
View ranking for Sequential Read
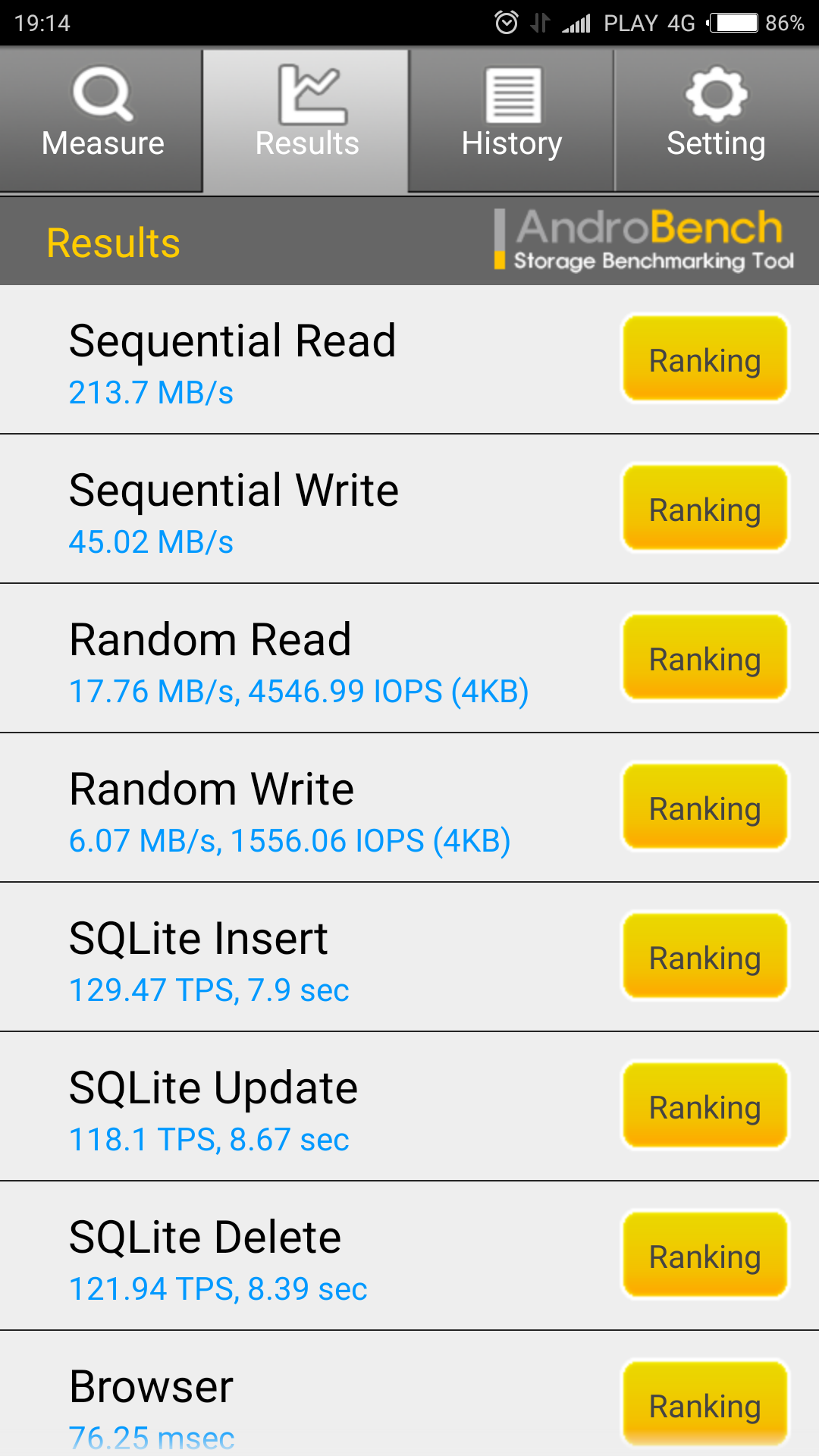[x=705, y=359]
